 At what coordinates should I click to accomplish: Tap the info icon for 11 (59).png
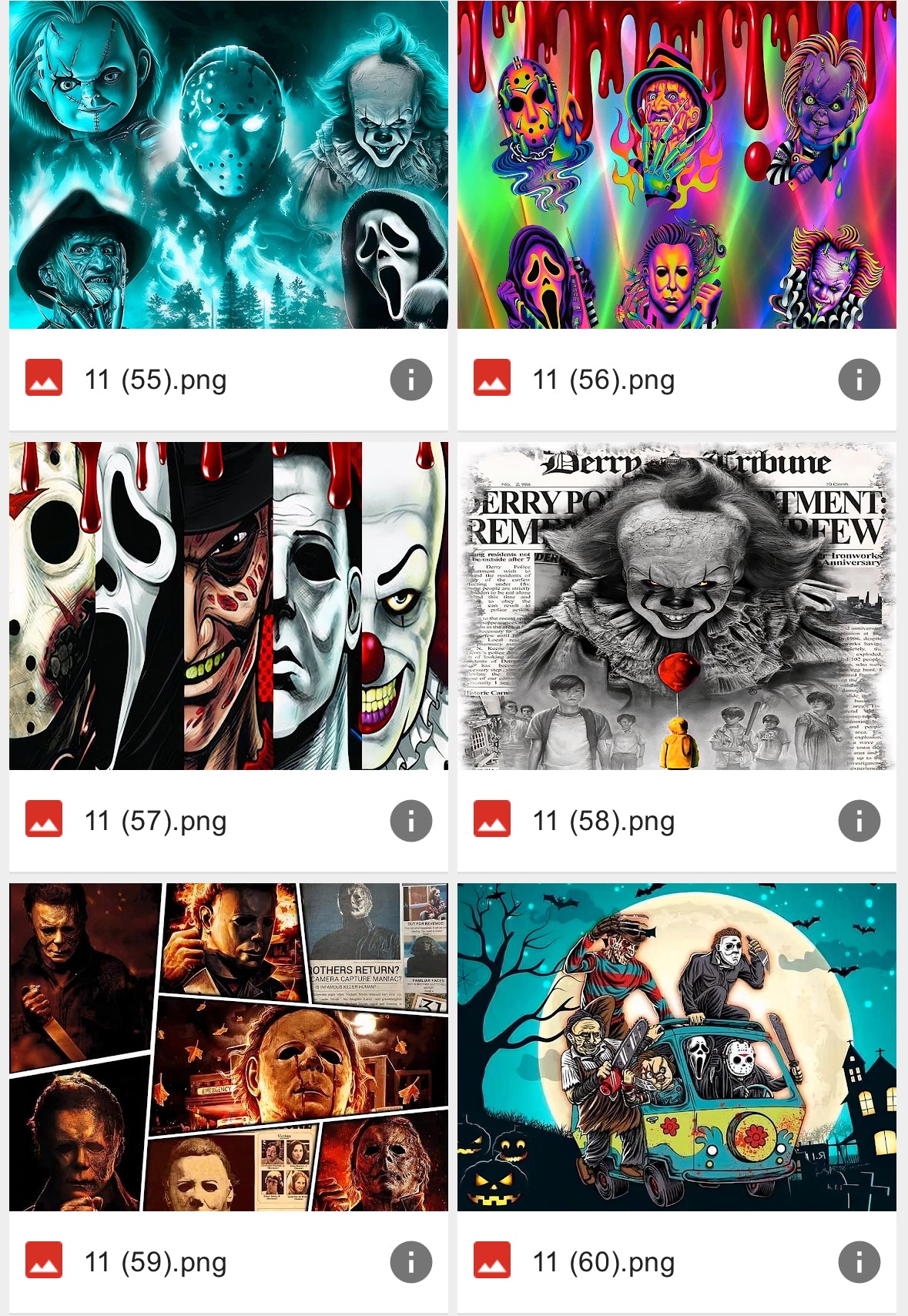tap(410, 1262)
